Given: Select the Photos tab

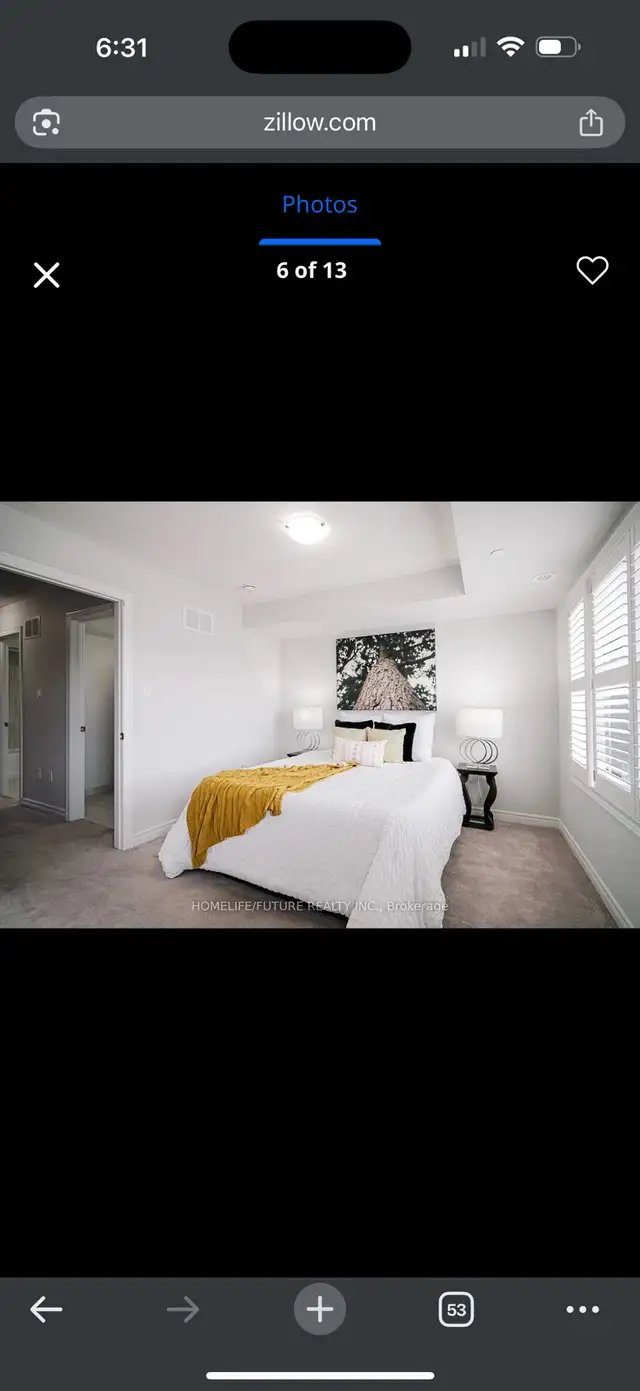Looking at the screenshot, I should click(319, 205).
